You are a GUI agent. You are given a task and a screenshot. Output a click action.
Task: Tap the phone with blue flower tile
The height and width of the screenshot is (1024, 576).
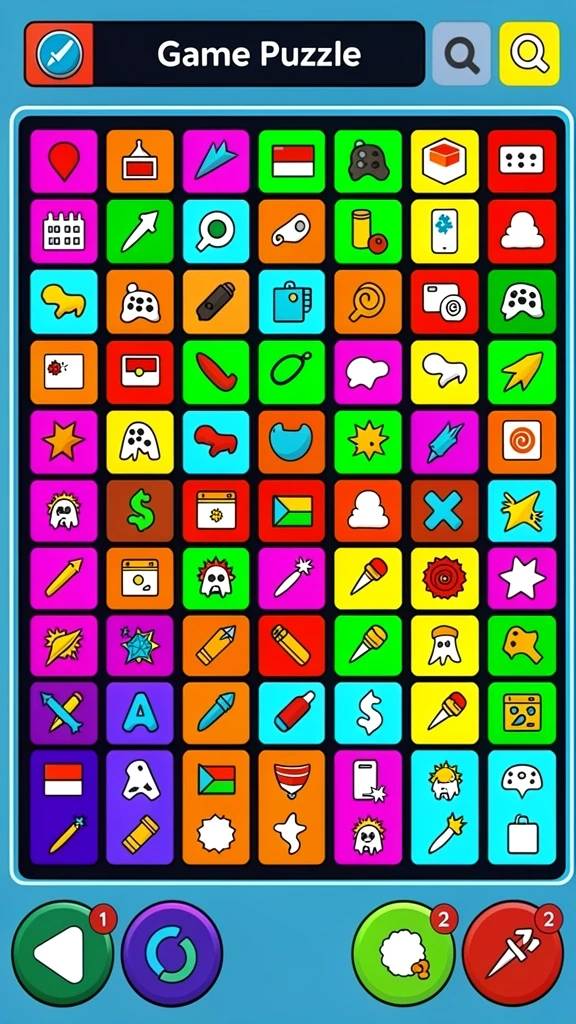444,231
